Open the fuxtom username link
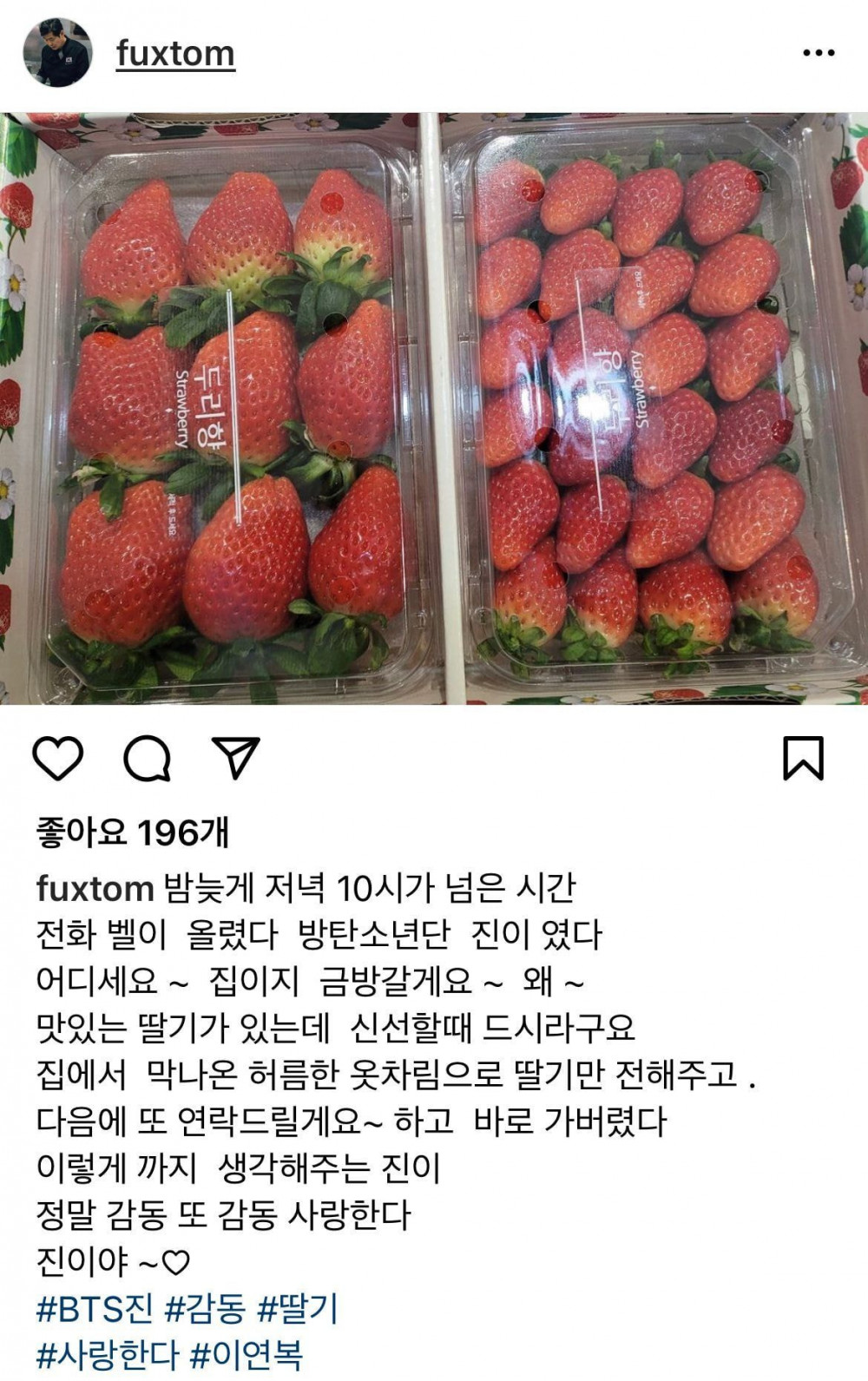The width and height of the screenshot is (868, 1381). 175,53
